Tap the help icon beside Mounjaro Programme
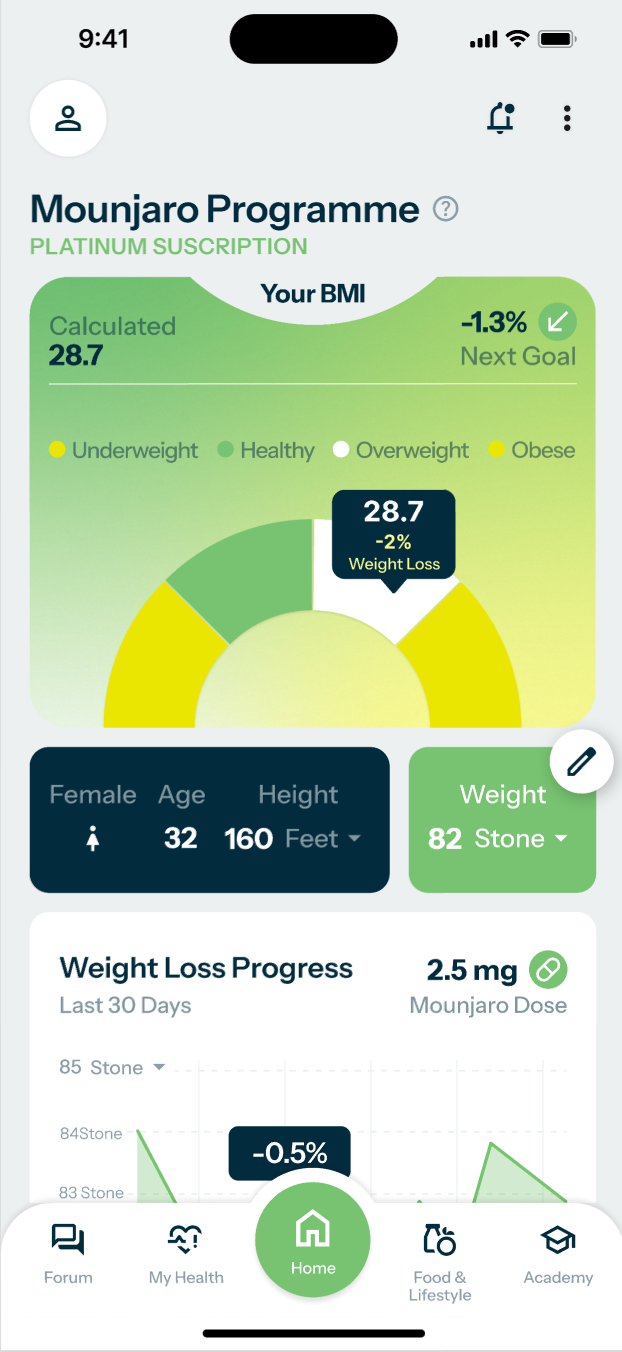This screenshot has width=622, height=1352. pyautogui.click(x=445, y=209)
